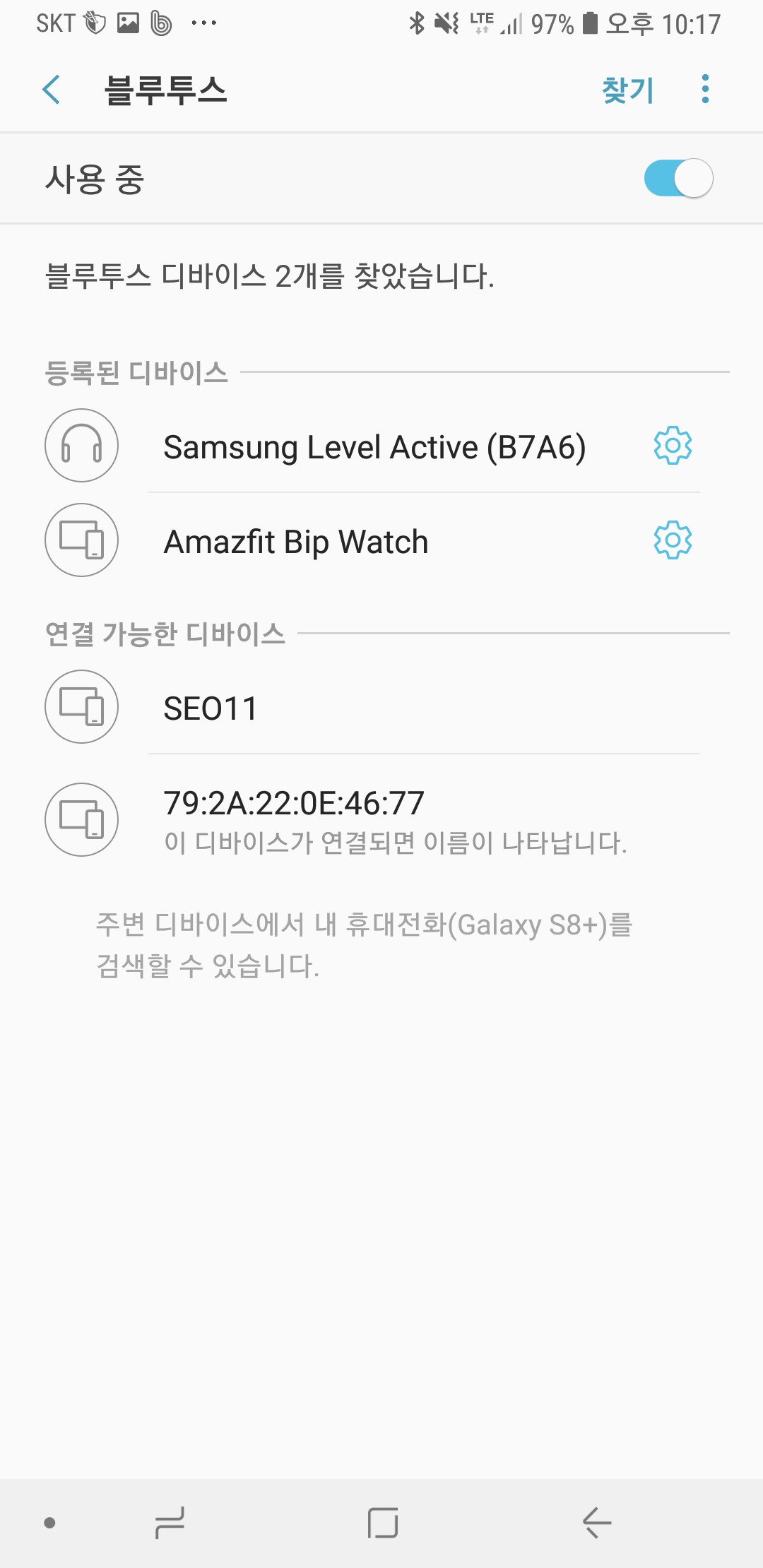Open recent apps from navigation bar
The height and width of the screenshot is (1568, 763).
tap(170, 1522)
